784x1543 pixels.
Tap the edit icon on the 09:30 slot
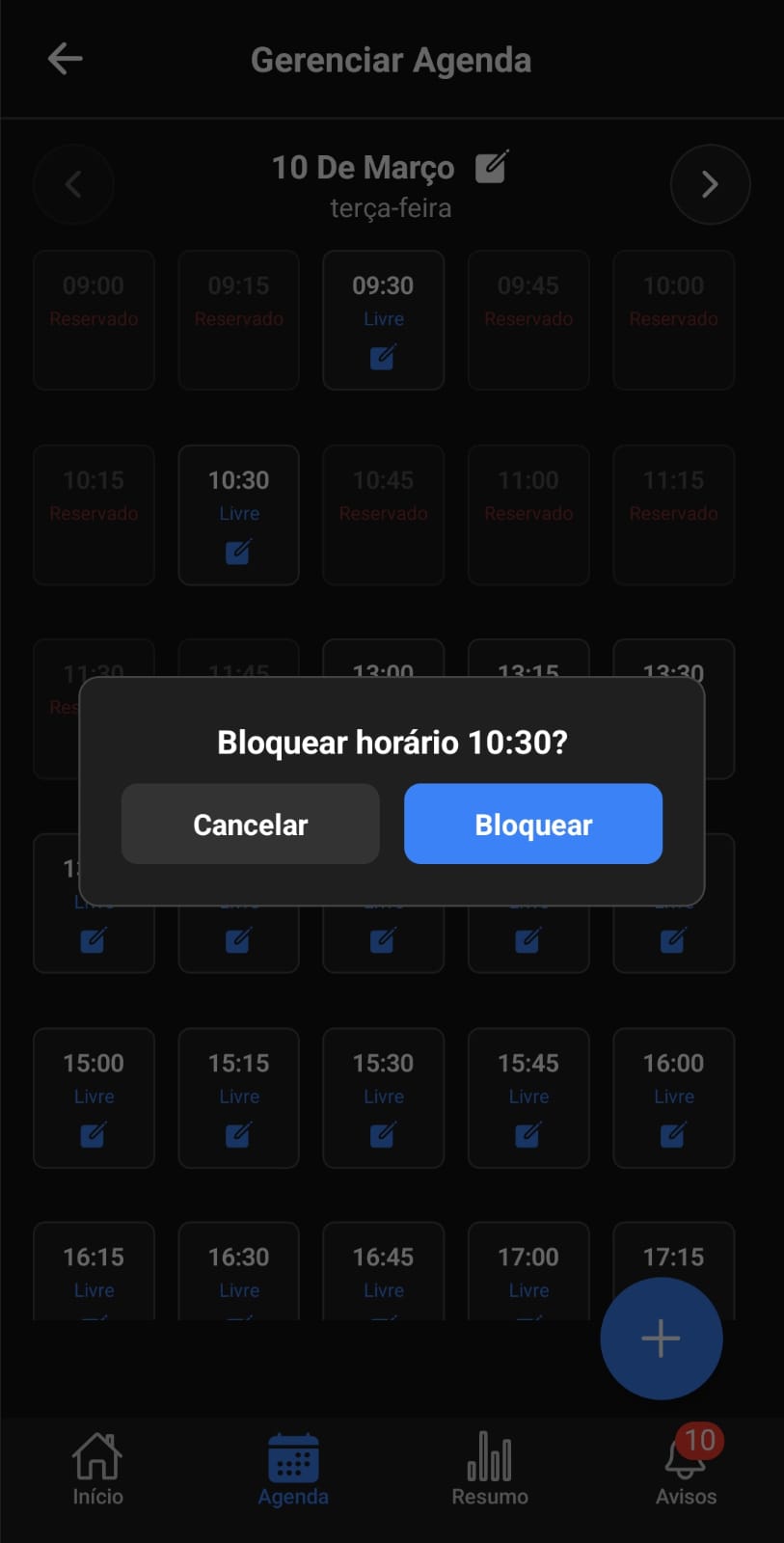click(383, 356)
